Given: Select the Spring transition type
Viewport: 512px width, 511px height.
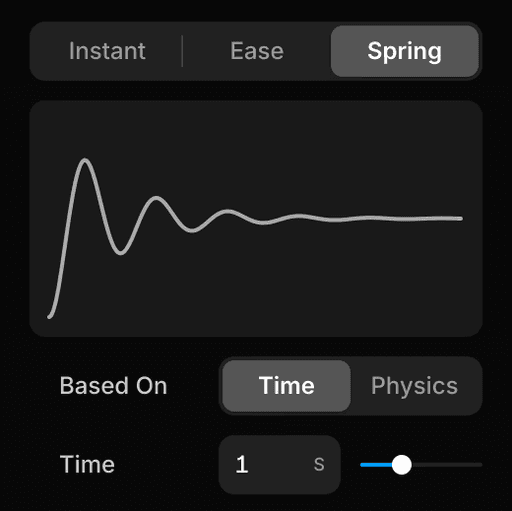Looking at the screenshot, I should tap(405, 51).
